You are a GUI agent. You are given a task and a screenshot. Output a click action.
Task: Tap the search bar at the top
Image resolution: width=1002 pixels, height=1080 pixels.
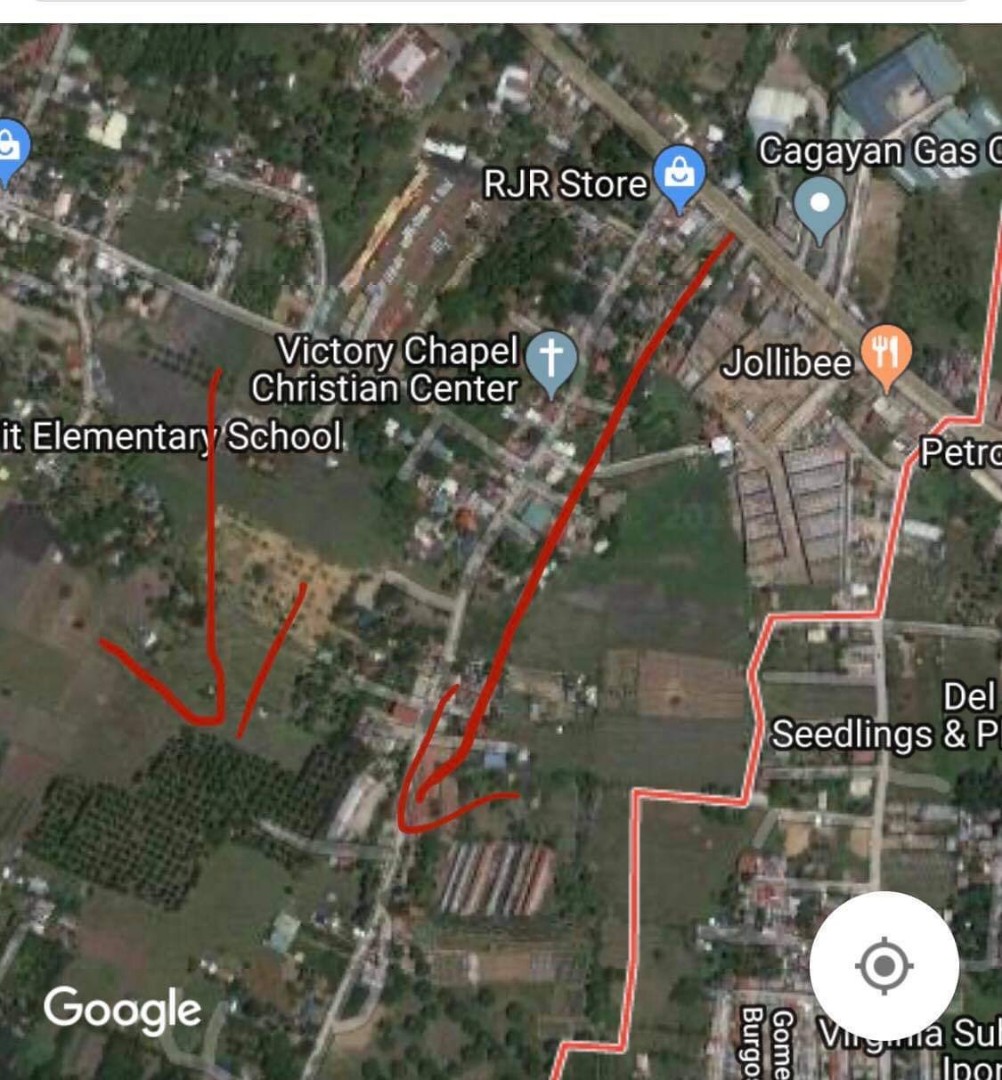pos(501,8)
